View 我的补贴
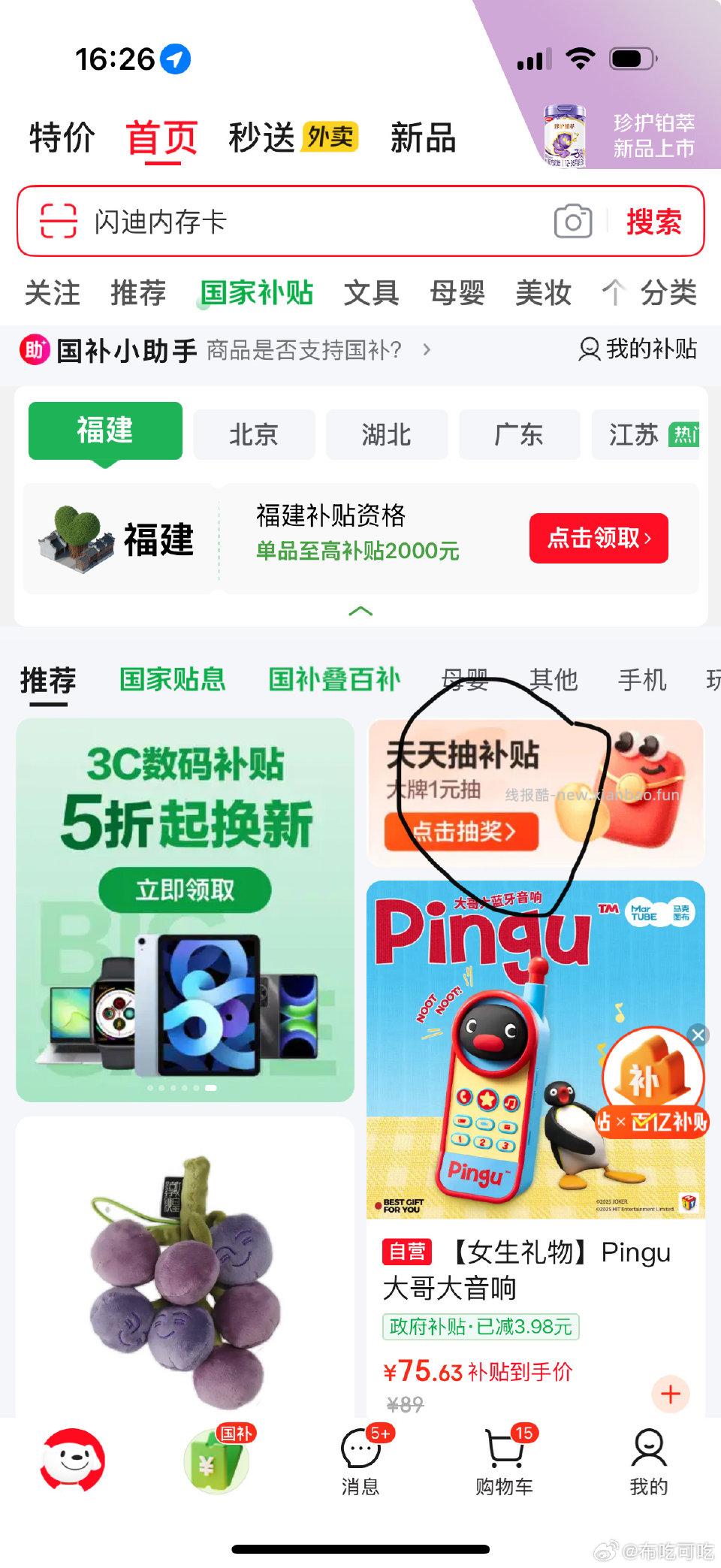 [x=638, y=349]
